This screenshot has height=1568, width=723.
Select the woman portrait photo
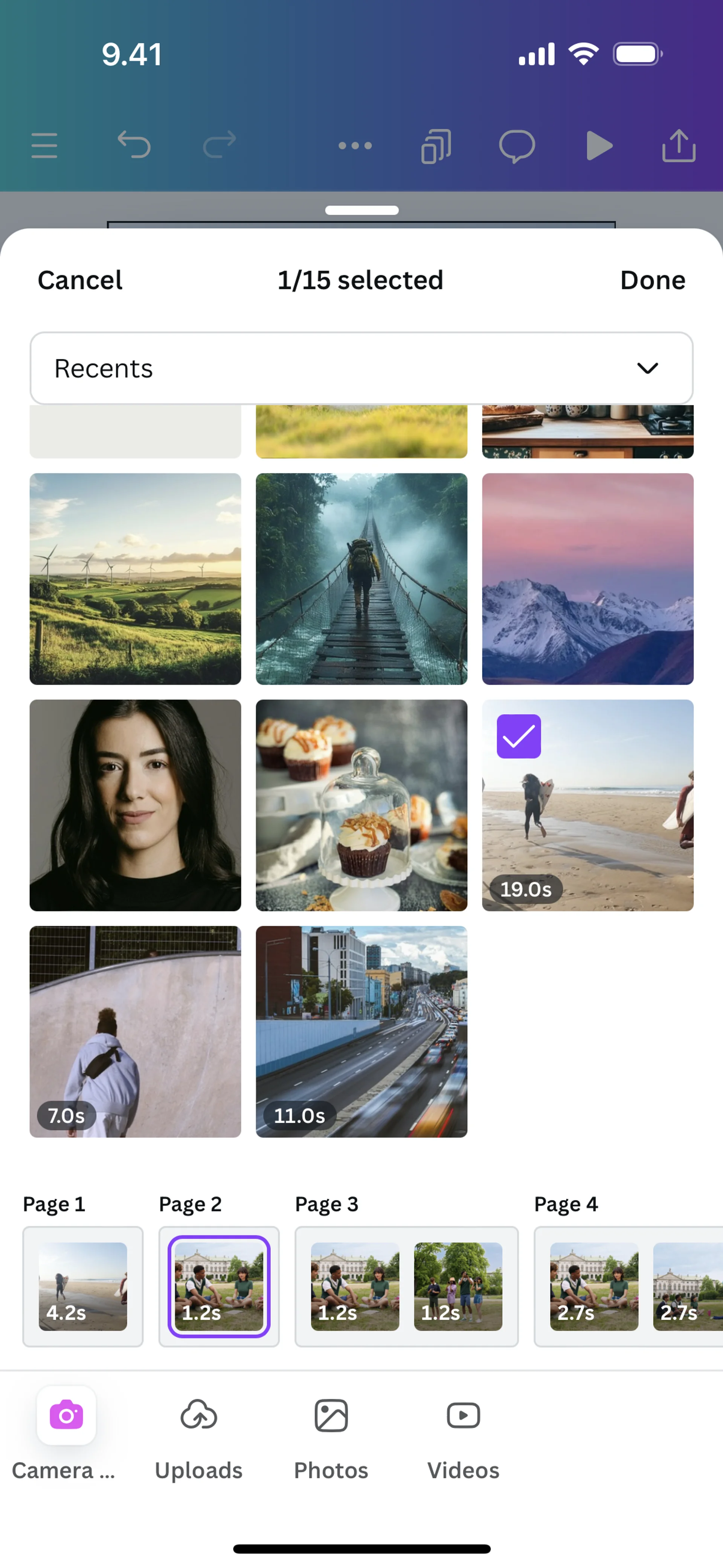pyautogui.click(x=135, y=805)
